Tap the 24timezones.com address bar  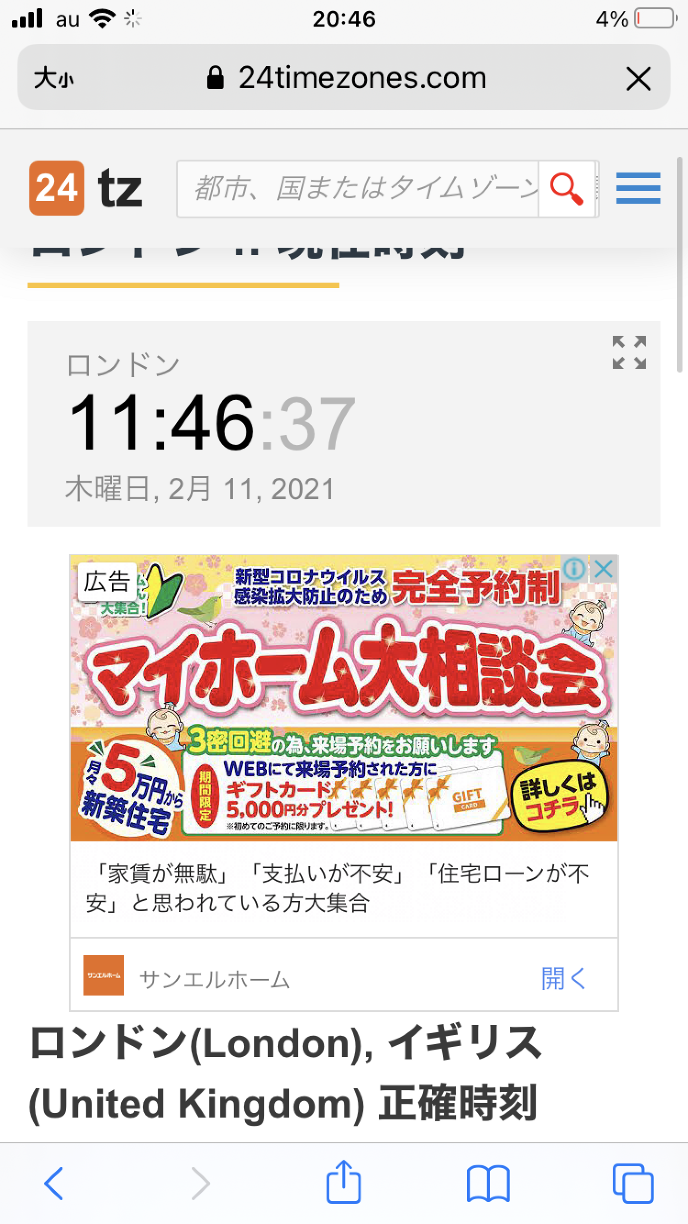coord(345,78)
